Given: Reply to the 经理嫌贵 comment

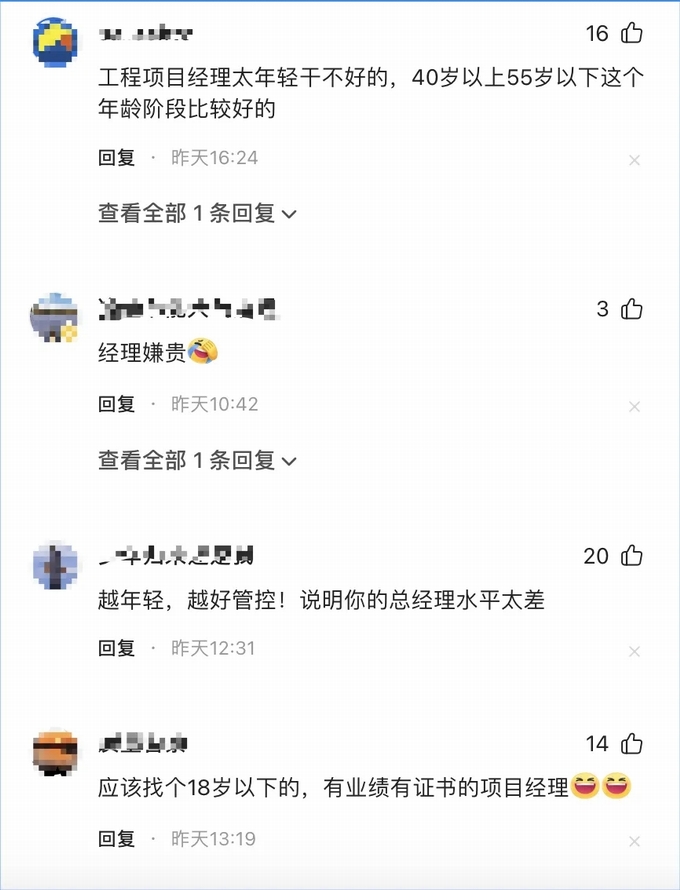Looking at the screenshot, I should point(116,404).
